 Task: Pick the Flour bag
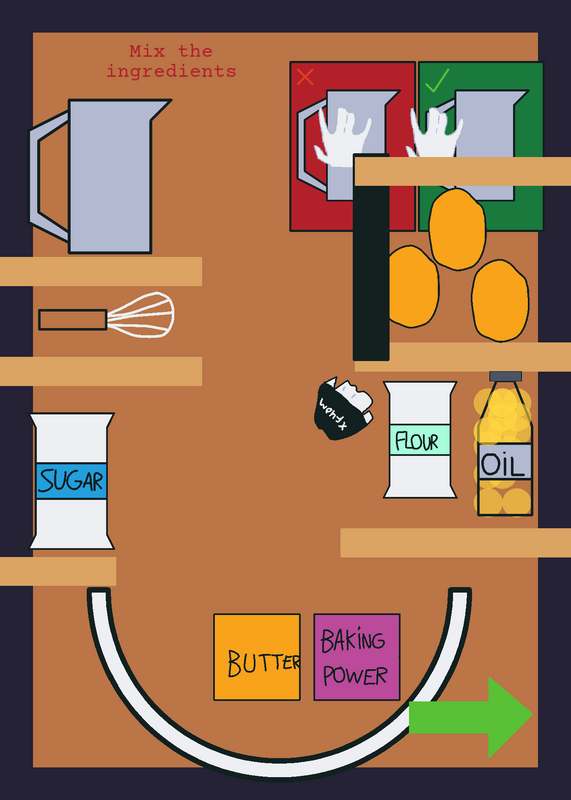(420, 439)
